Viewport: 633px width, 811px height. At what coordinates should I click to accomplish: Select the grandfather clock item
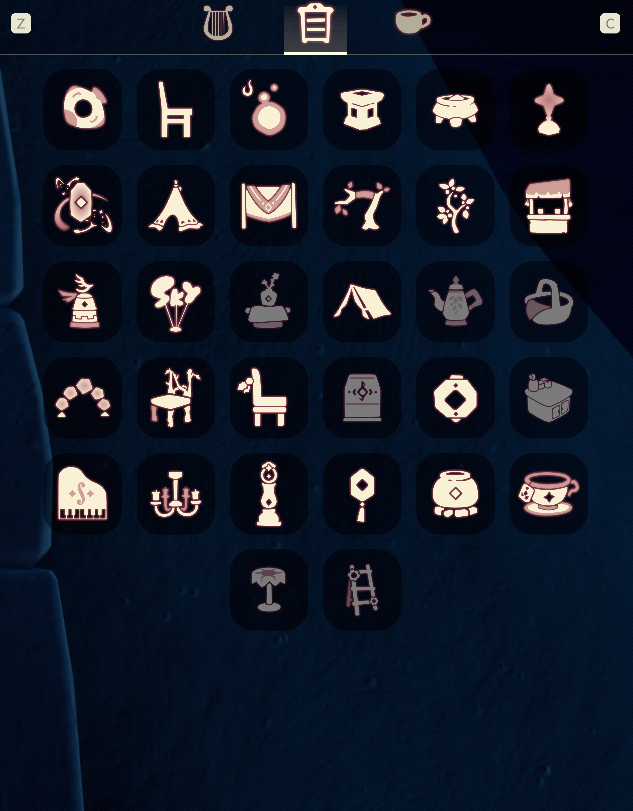(x=269, y=493)
